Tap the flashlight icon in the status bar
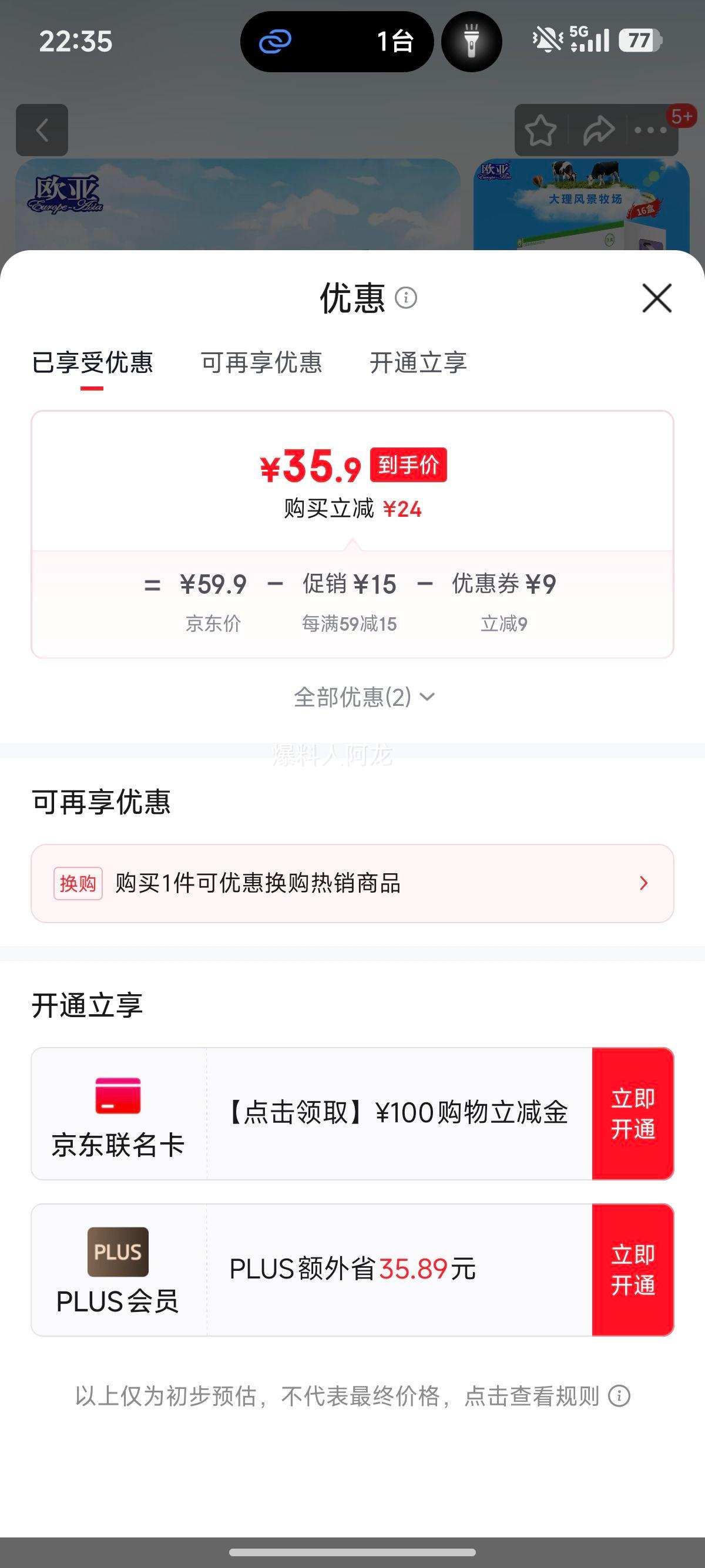Viewport: 705px width, 1568px height. click(472, 41)
